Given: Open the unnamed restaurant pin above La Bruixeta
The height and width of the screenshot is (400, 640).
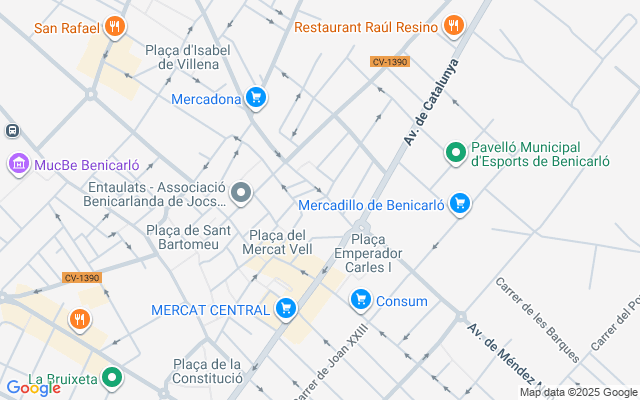Looking at the screenshot, I should click(x=79, y=319).
